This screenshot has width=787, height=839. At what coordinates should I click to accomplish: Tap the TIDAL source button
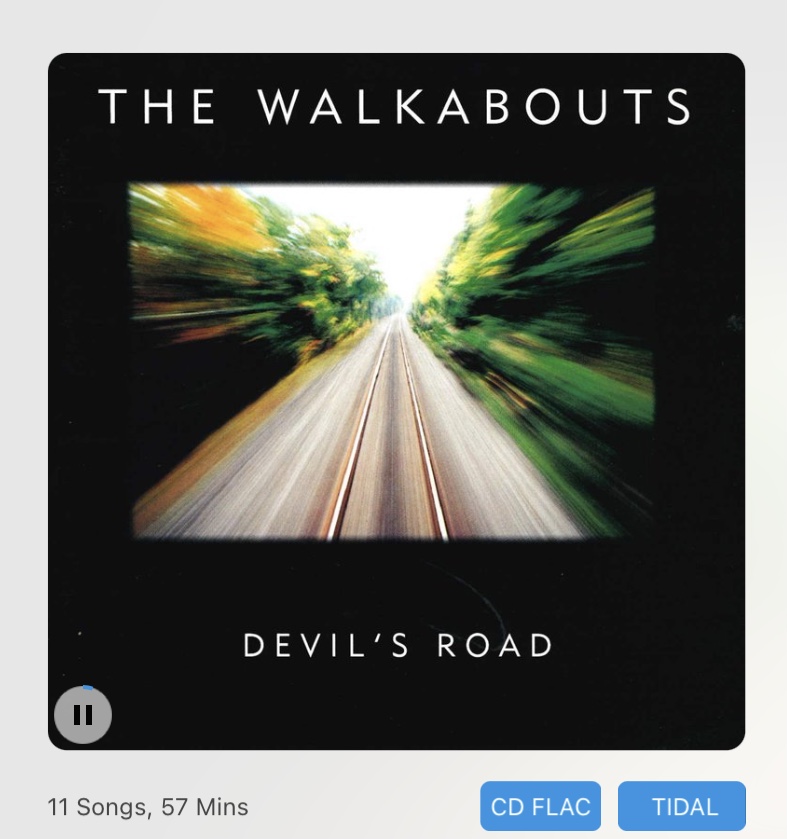coord(681,806)
